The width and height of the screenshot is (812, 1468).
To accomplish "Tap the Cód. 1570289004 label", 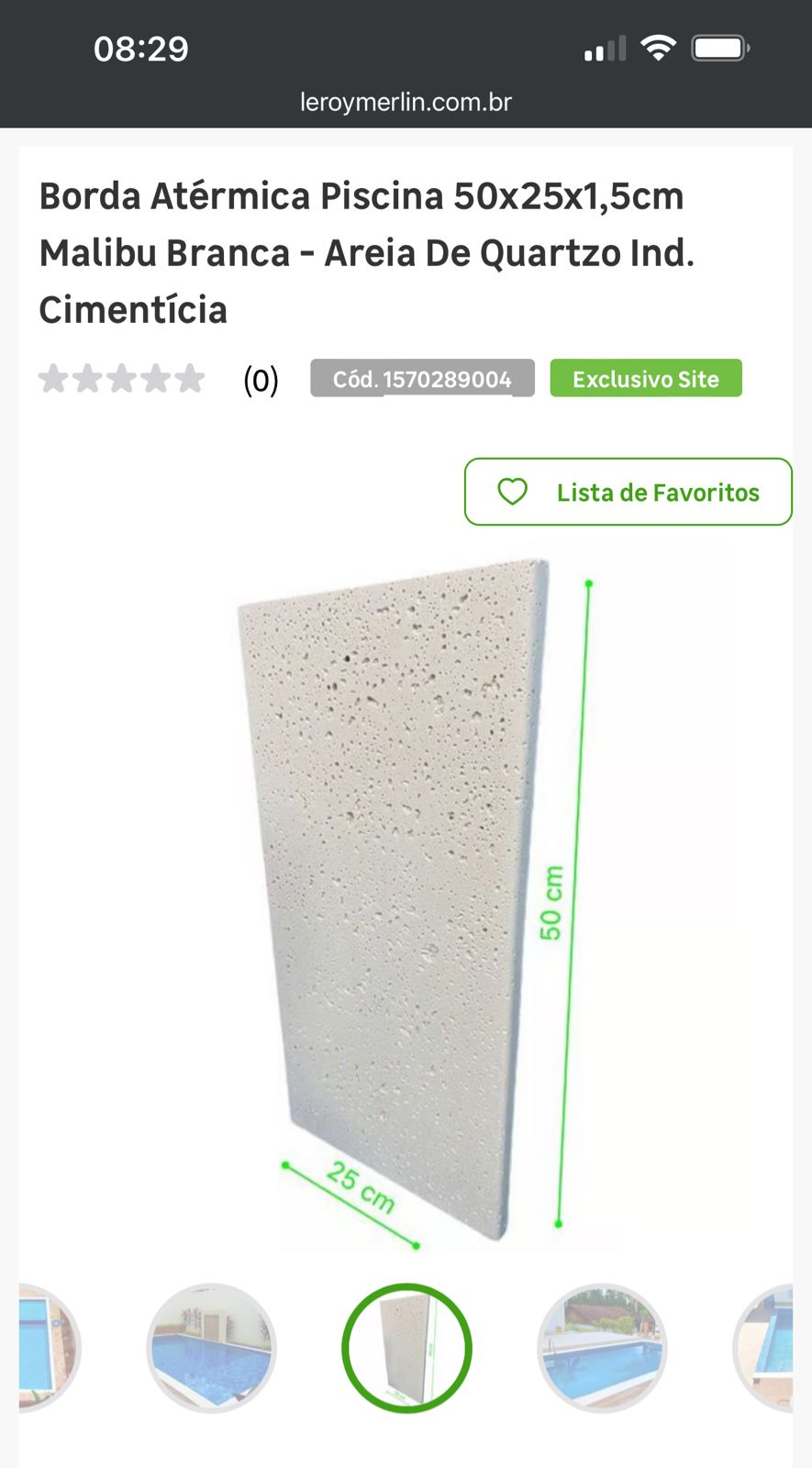I will tap(422, 378).
